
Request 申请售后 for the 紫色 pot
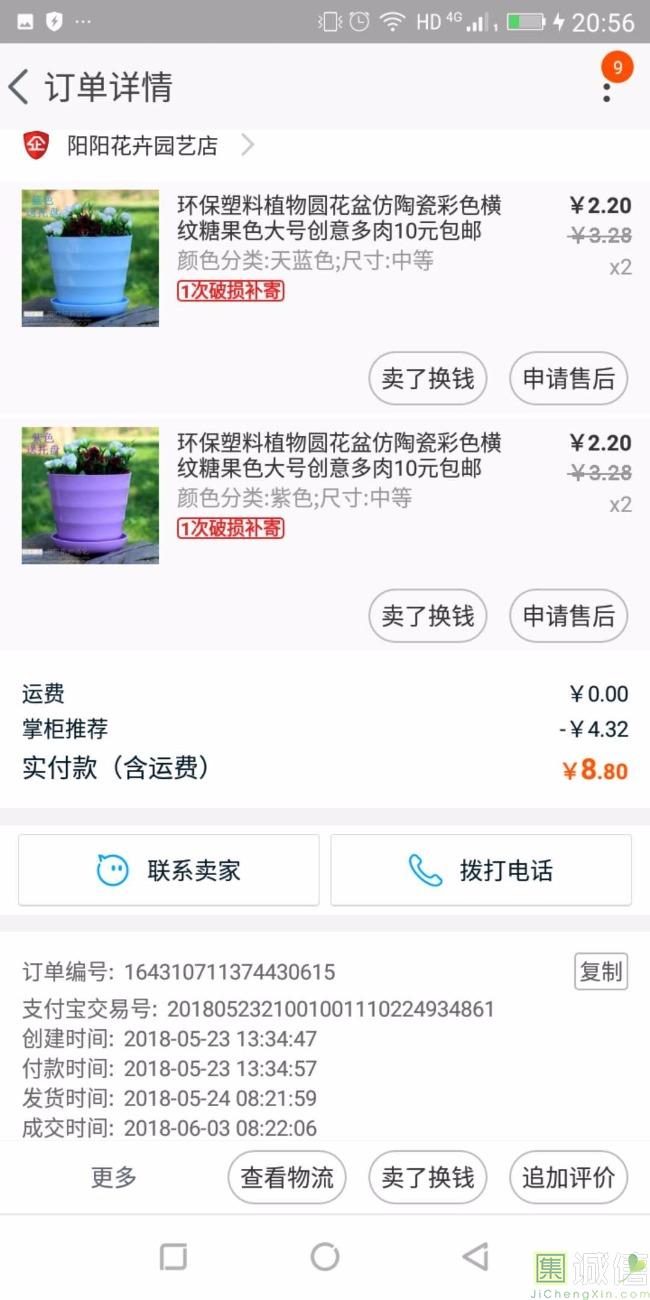pos(568,616)
